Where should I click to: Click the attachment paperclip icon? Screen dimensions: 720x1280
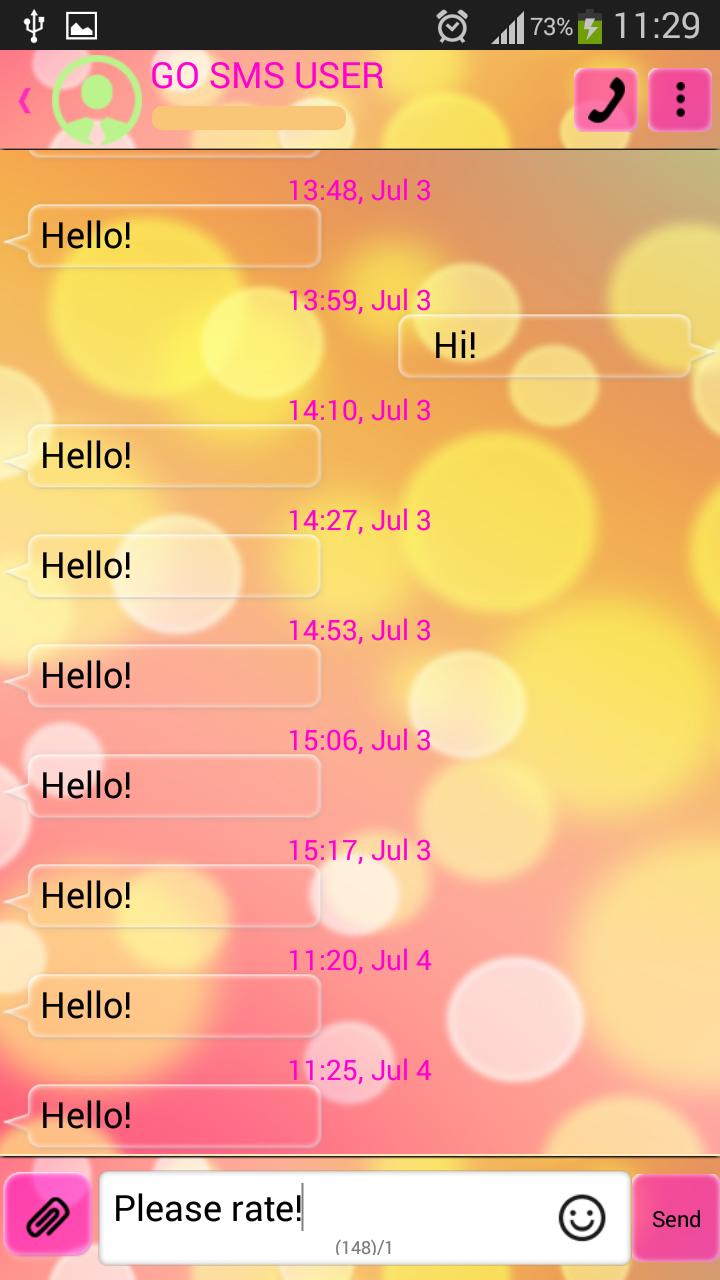coord(47,1216)
